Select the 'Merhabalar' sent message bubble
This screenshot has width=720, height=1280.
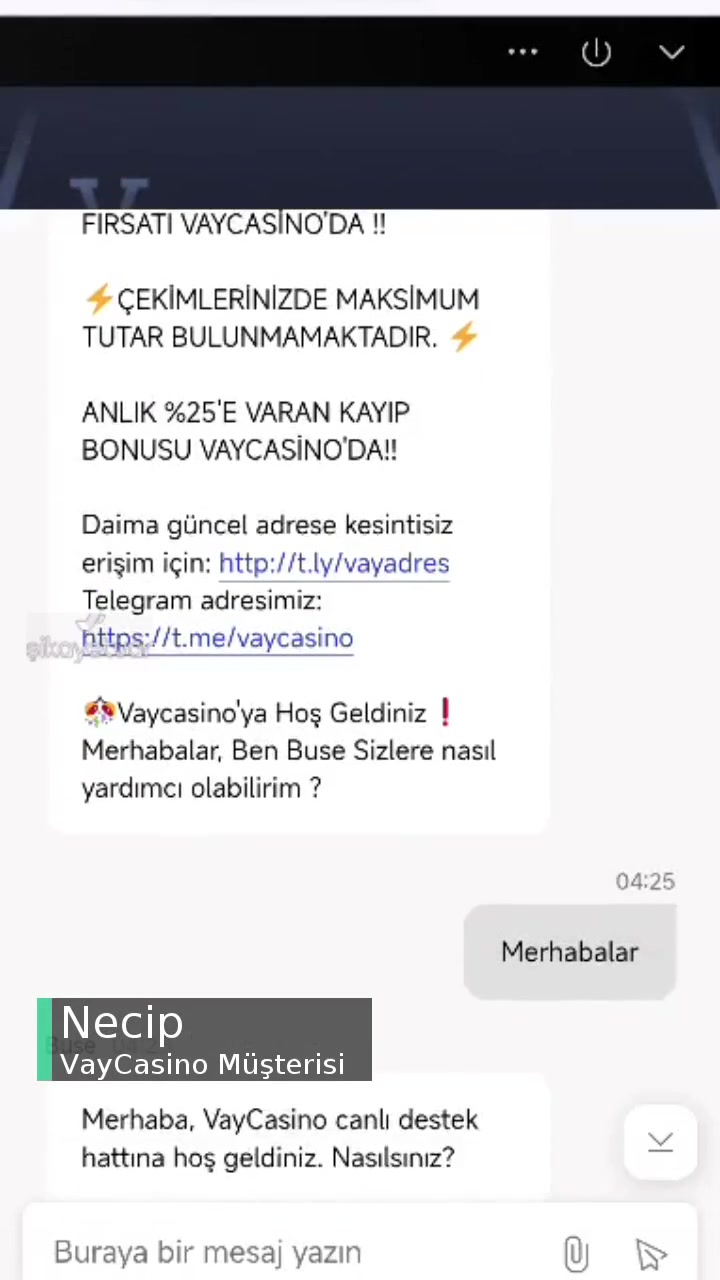pos(569,952)
